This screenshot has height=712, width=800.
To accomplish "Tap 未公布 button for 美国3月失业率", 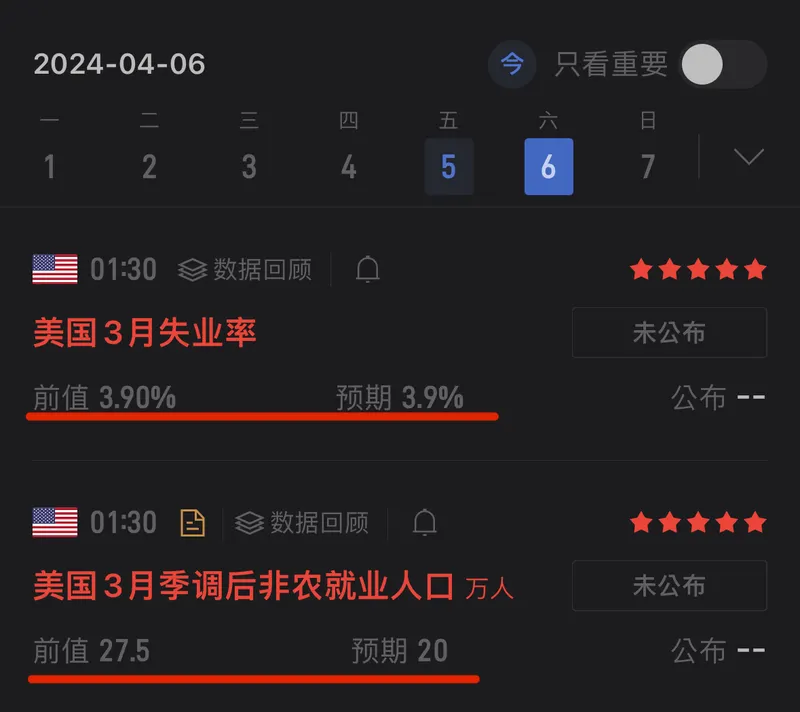I will (x=669, y=332).
